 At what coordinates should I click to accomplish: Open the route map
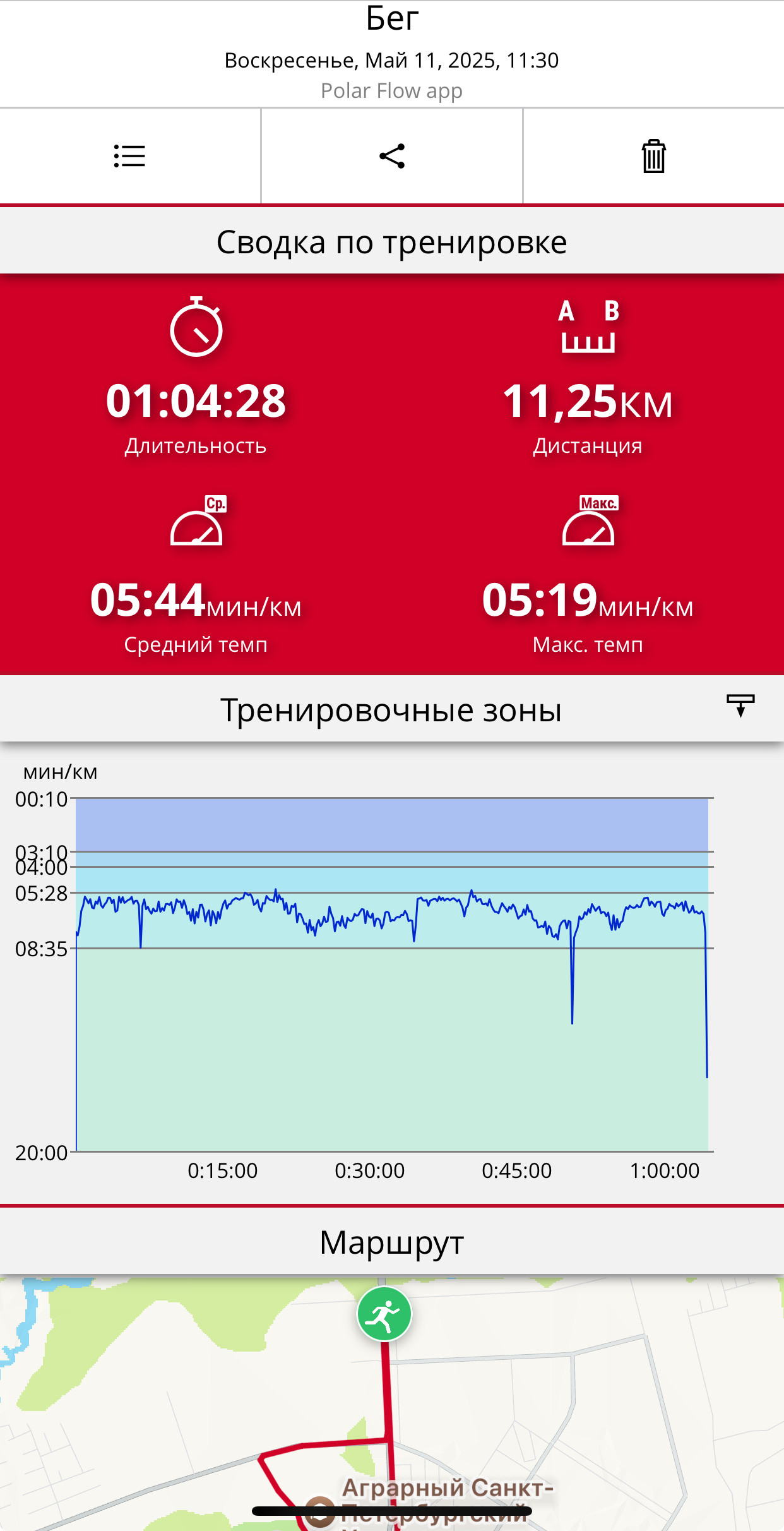[392, 1403]
